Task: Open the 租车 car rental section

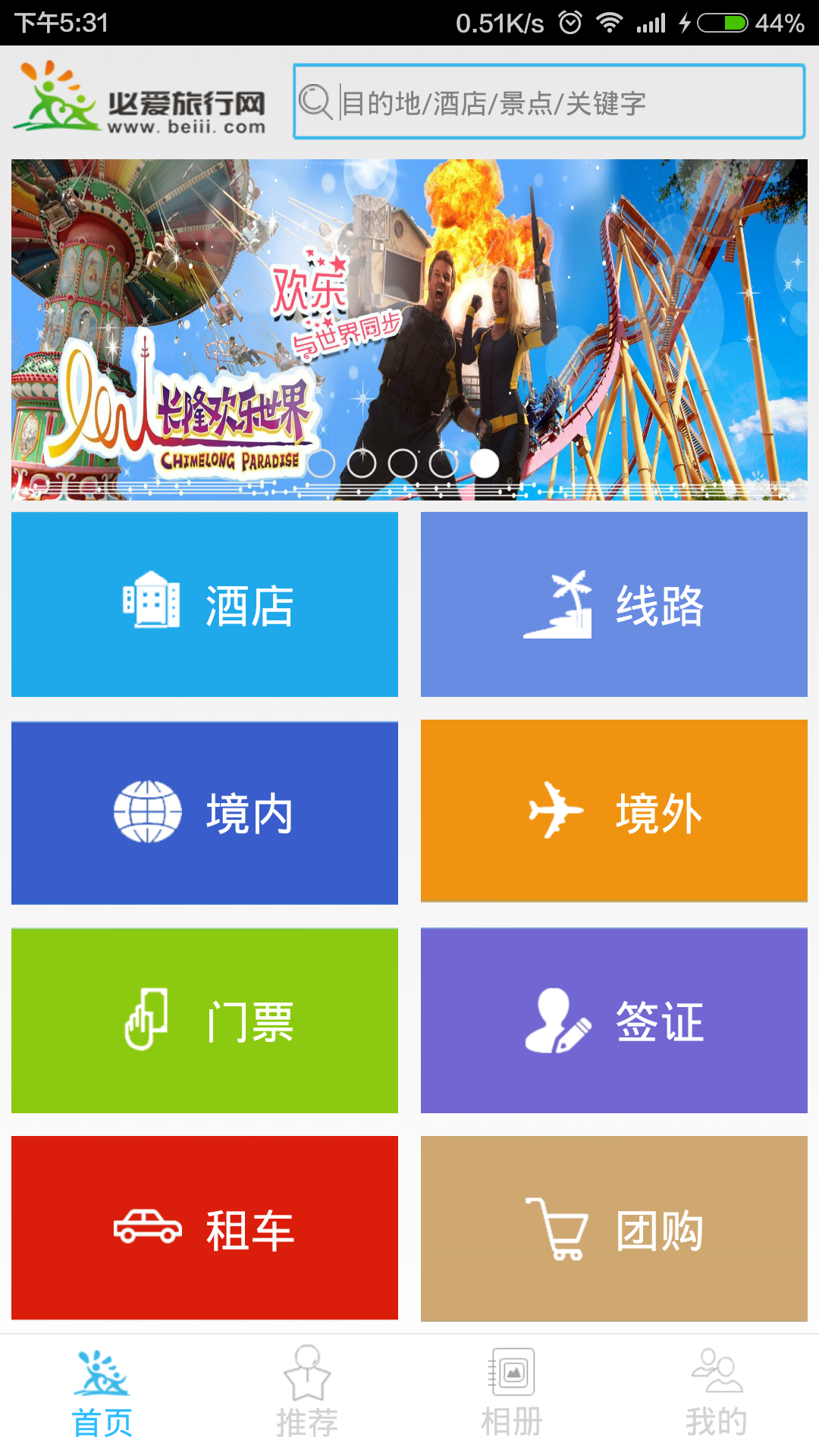Action: point(205,1228)
